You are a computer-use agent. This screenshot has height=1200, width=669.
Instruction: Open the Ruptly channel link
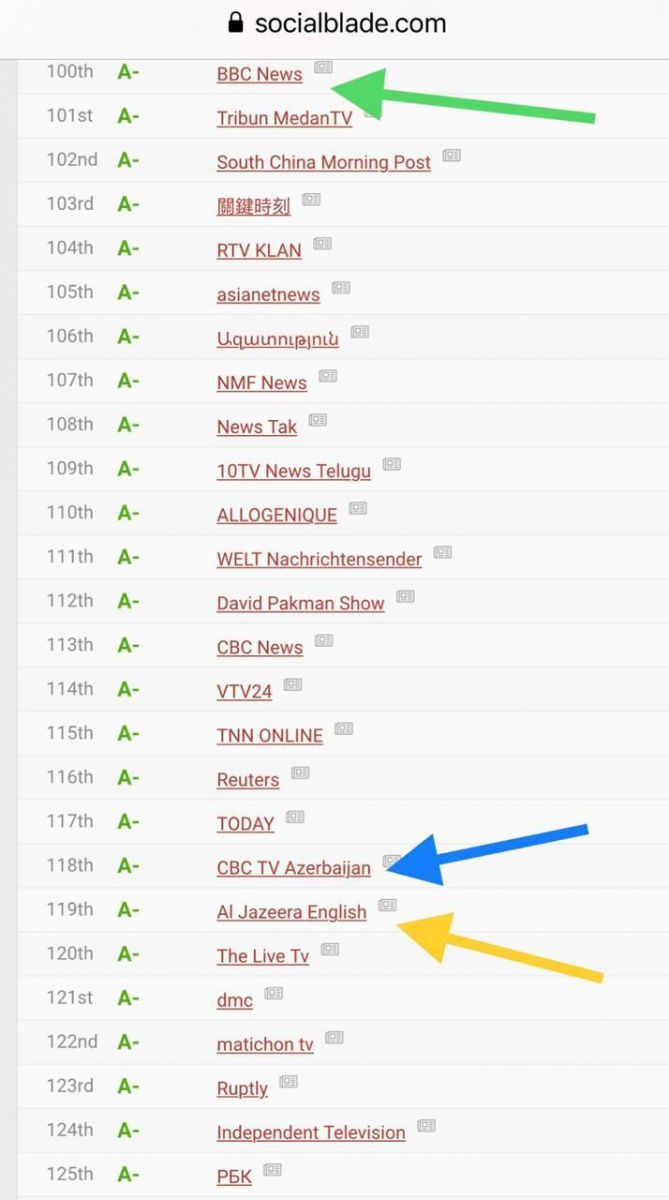(x=242, y=1089)
